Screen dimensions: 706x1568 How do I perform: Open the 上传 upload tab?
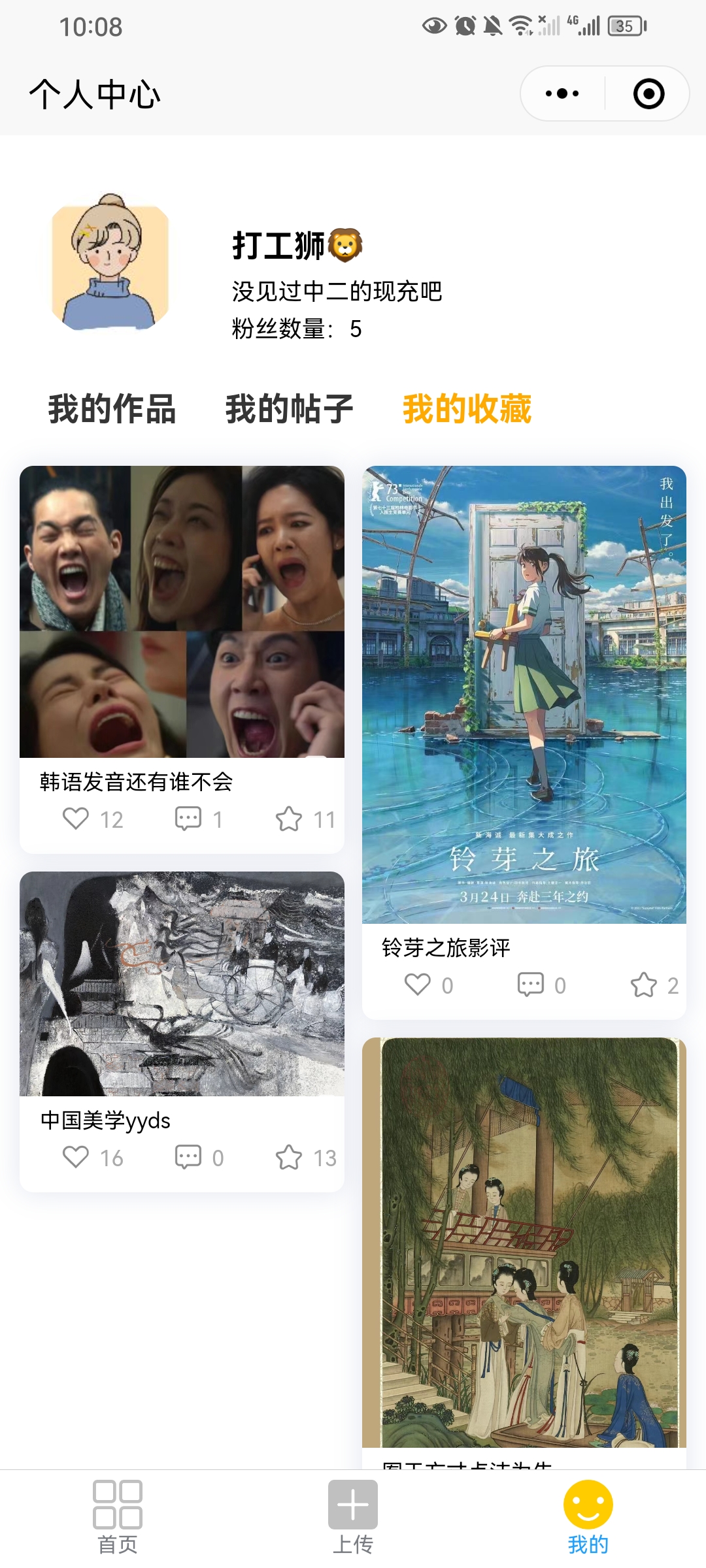click(x=353, y=1517)
